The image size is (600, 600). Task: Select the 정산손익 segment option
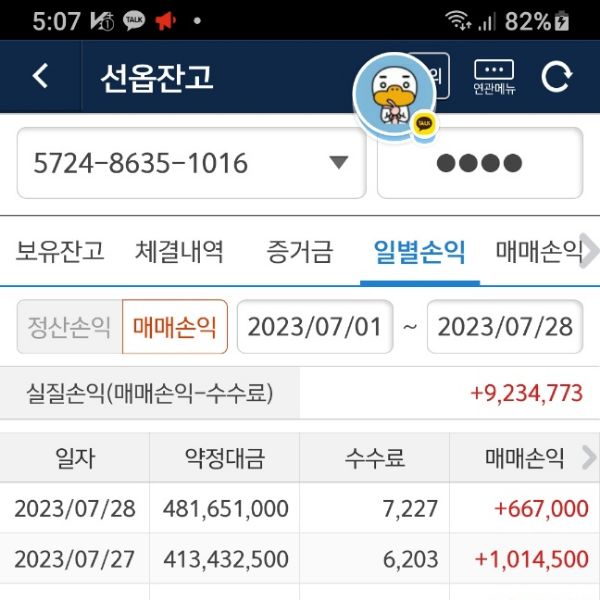pyautogui.click(x=69, y=327)
